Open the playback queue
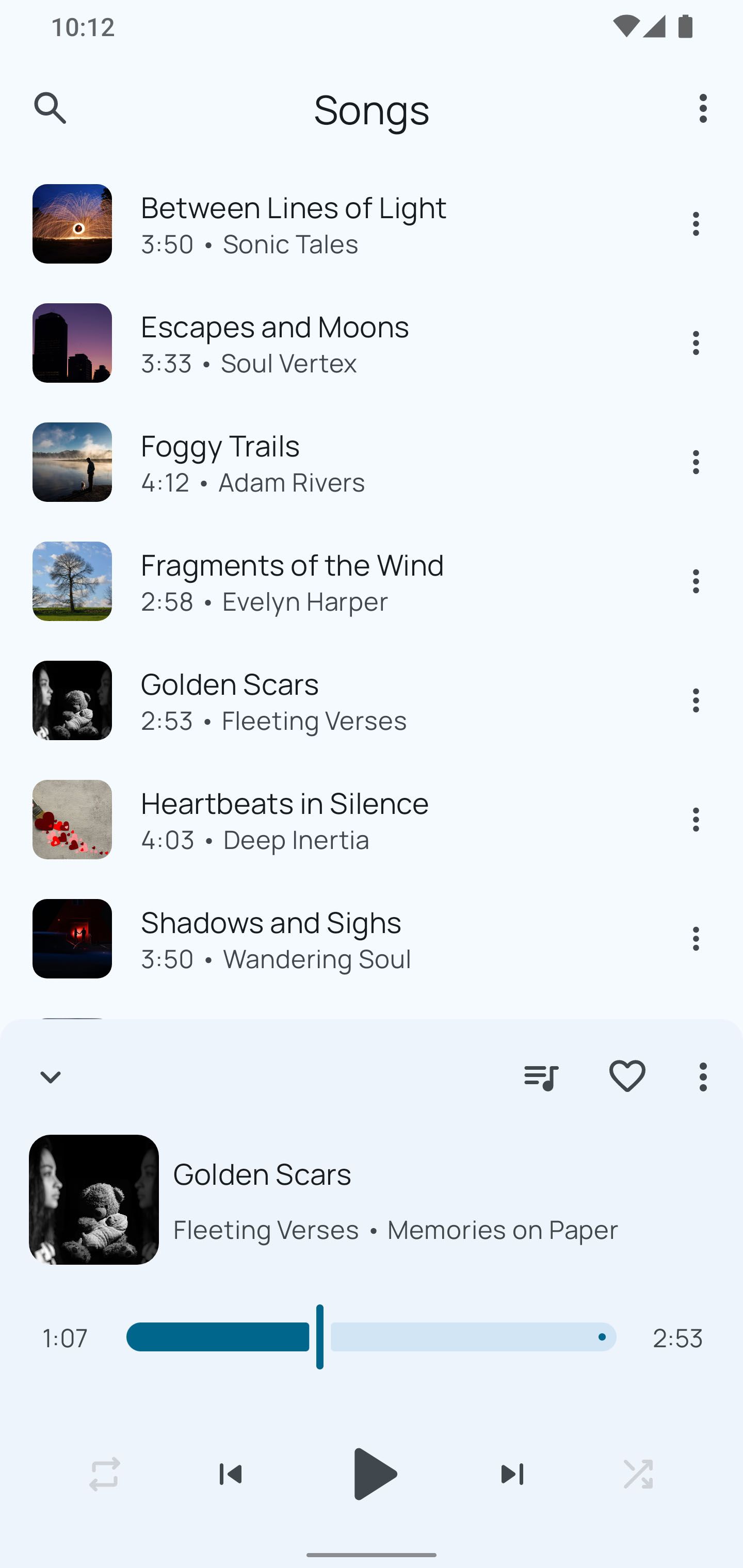The image size is (743, 1568). [541, 1077]
